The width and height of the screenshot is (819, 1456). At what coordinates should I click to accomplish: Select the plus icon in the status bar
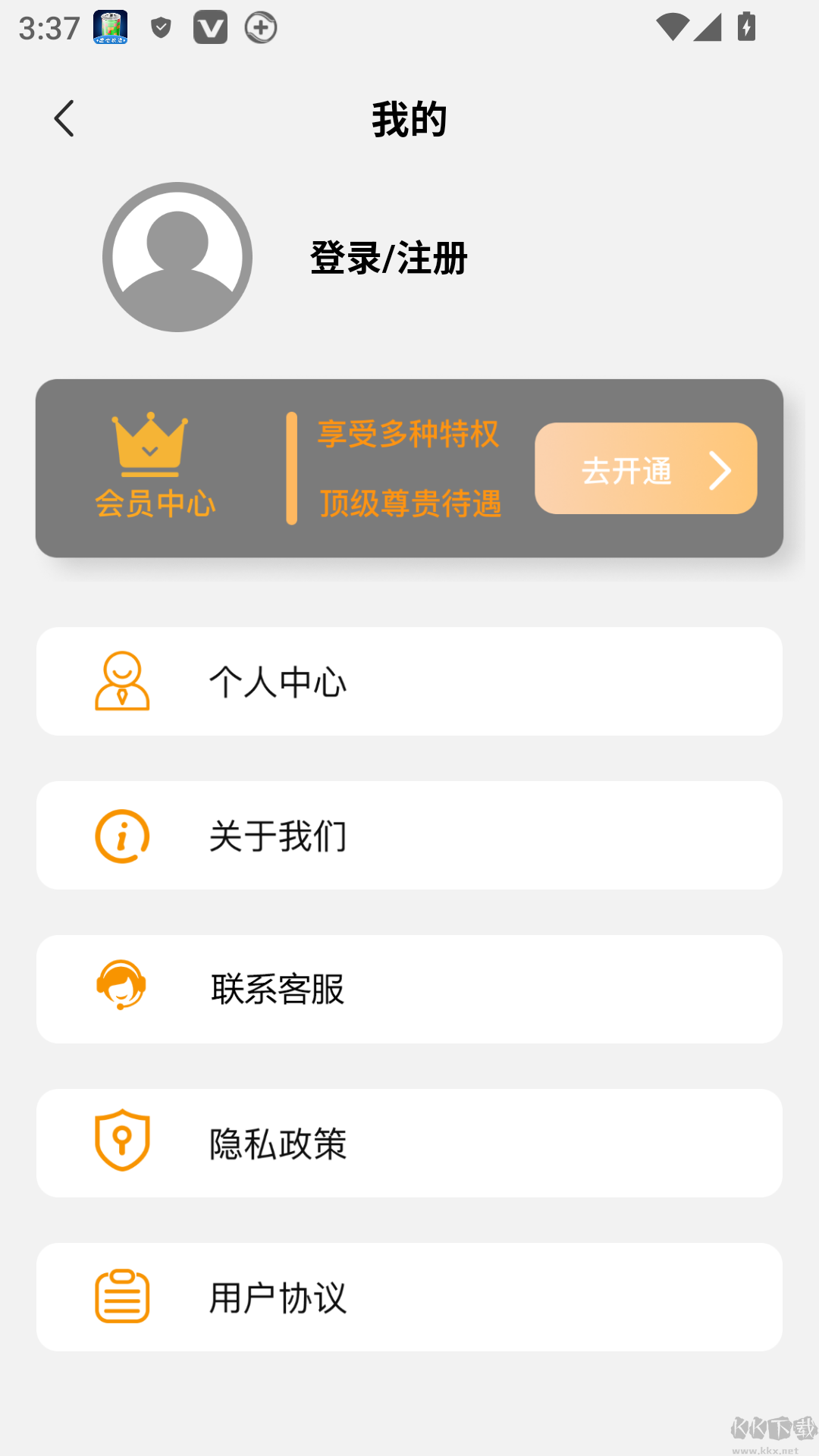click(x=260, y=27)
